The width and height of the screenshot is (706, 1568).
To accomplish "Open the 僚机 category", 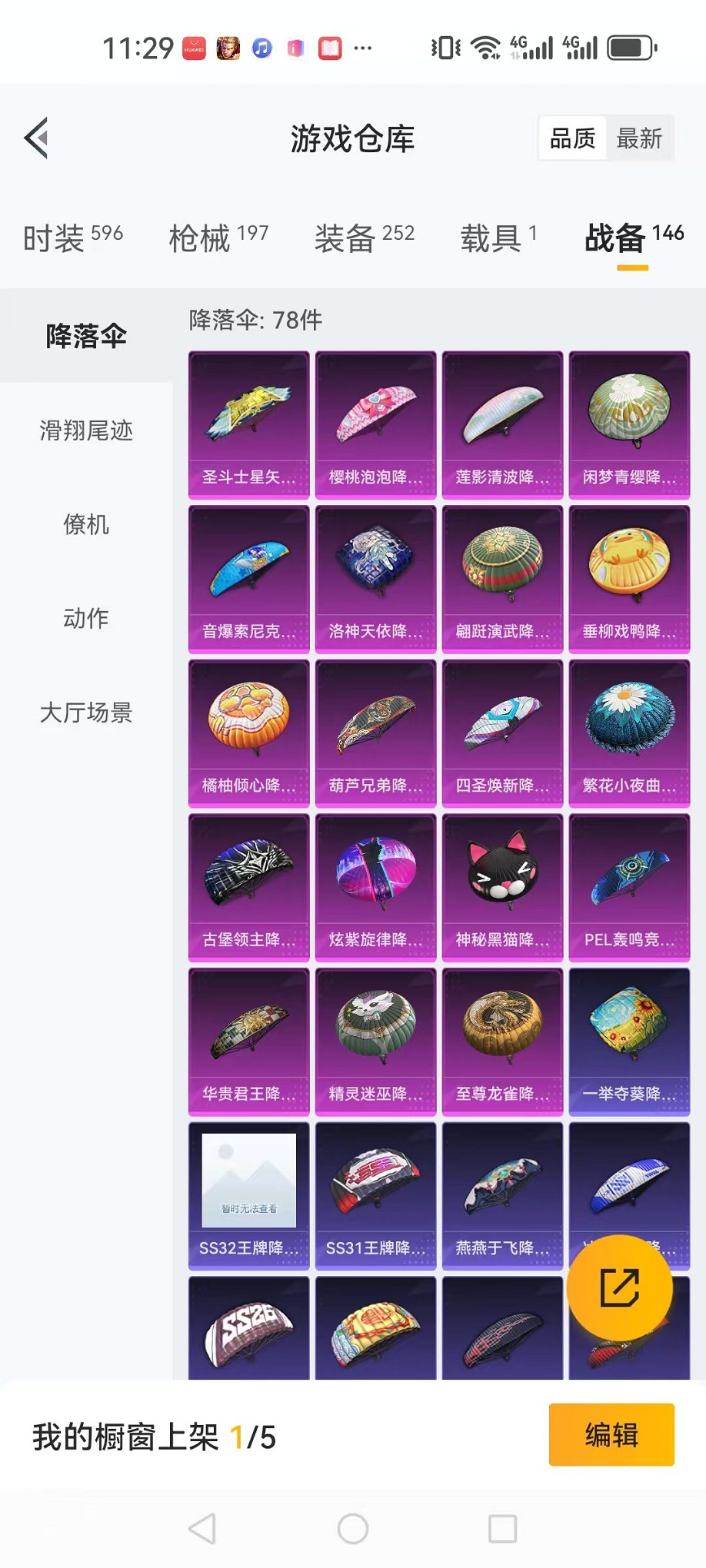I will coord(86,525).
